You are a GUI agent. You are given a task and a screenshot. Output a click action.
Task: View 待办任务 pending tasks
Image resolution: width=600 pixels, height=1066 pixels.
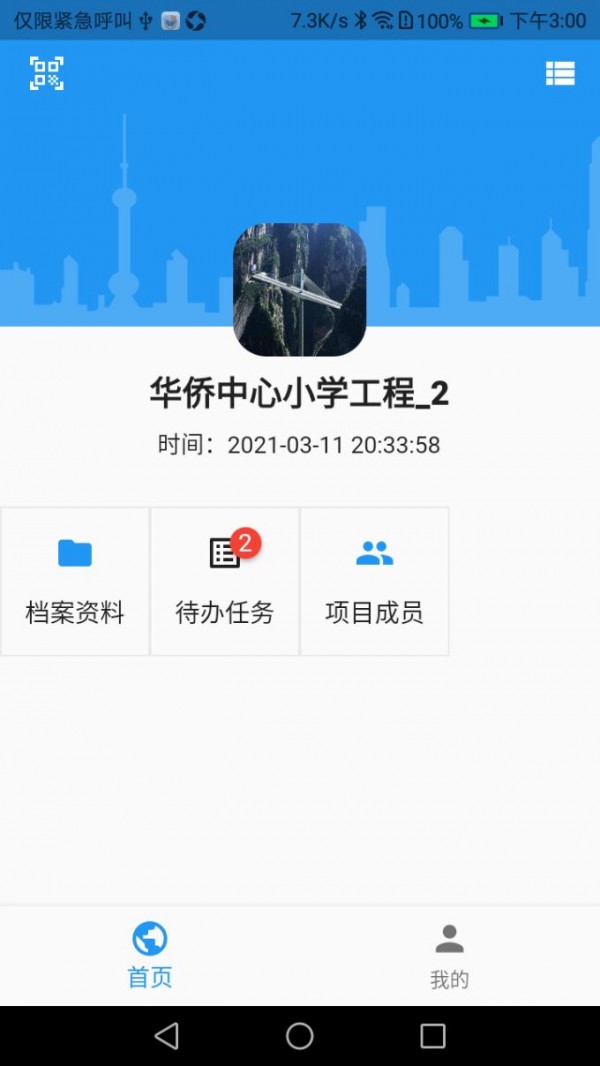coord(225,581)
